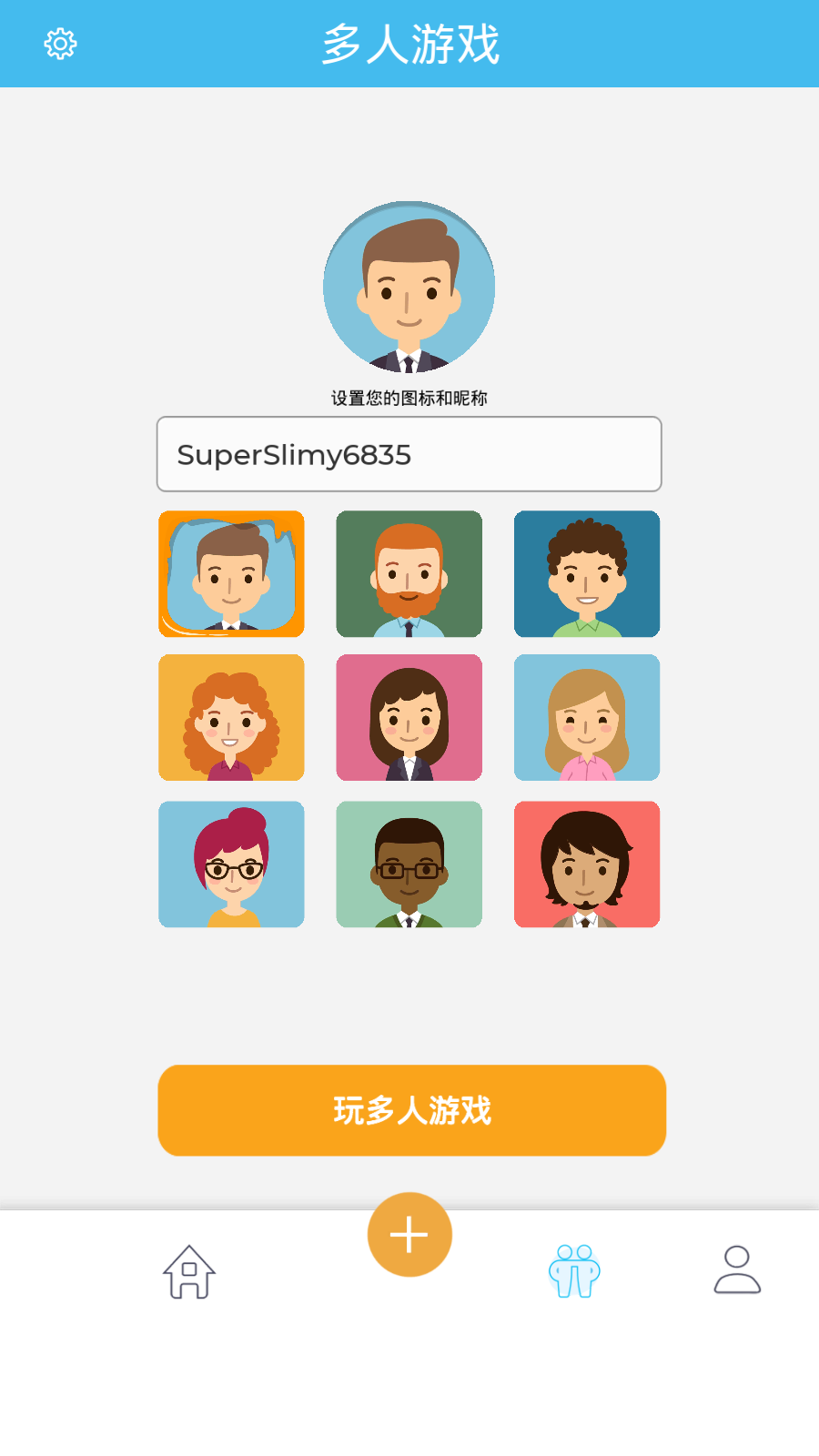Open the settings gear icon
The image size is (819, 1456).
(60, 44)
